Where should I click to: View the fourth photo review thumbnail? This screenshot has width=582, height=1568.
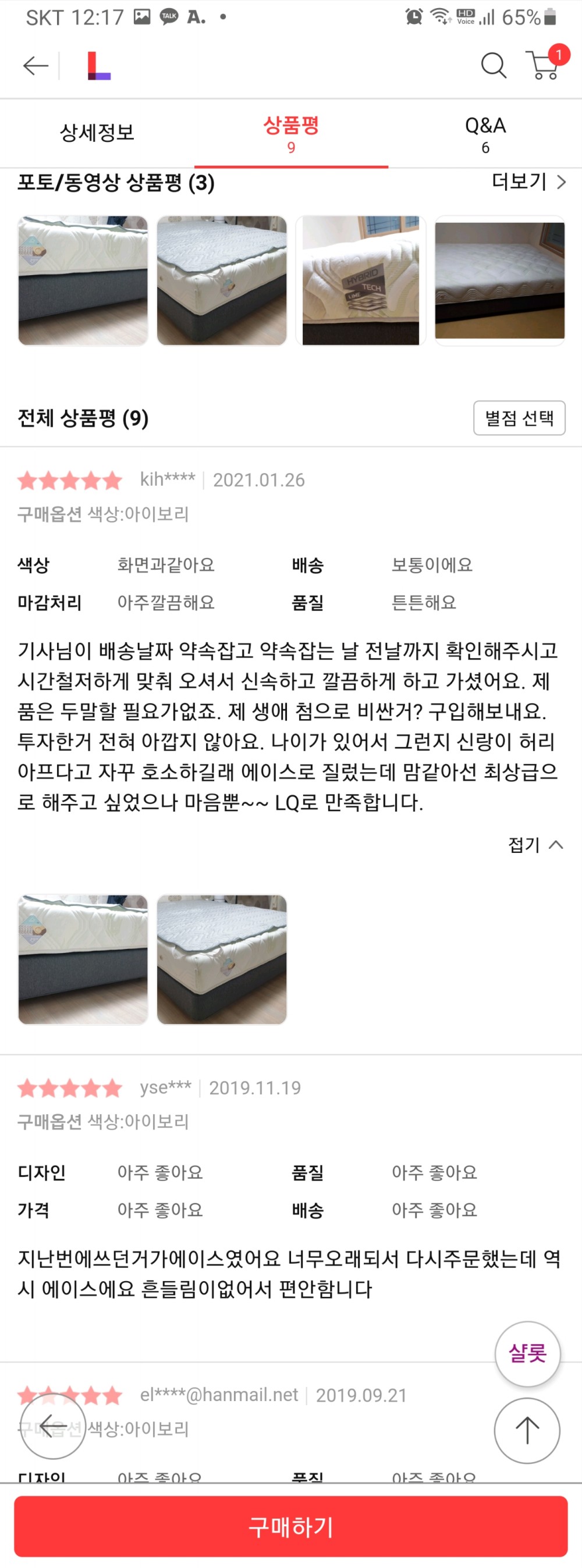[499, 280]
